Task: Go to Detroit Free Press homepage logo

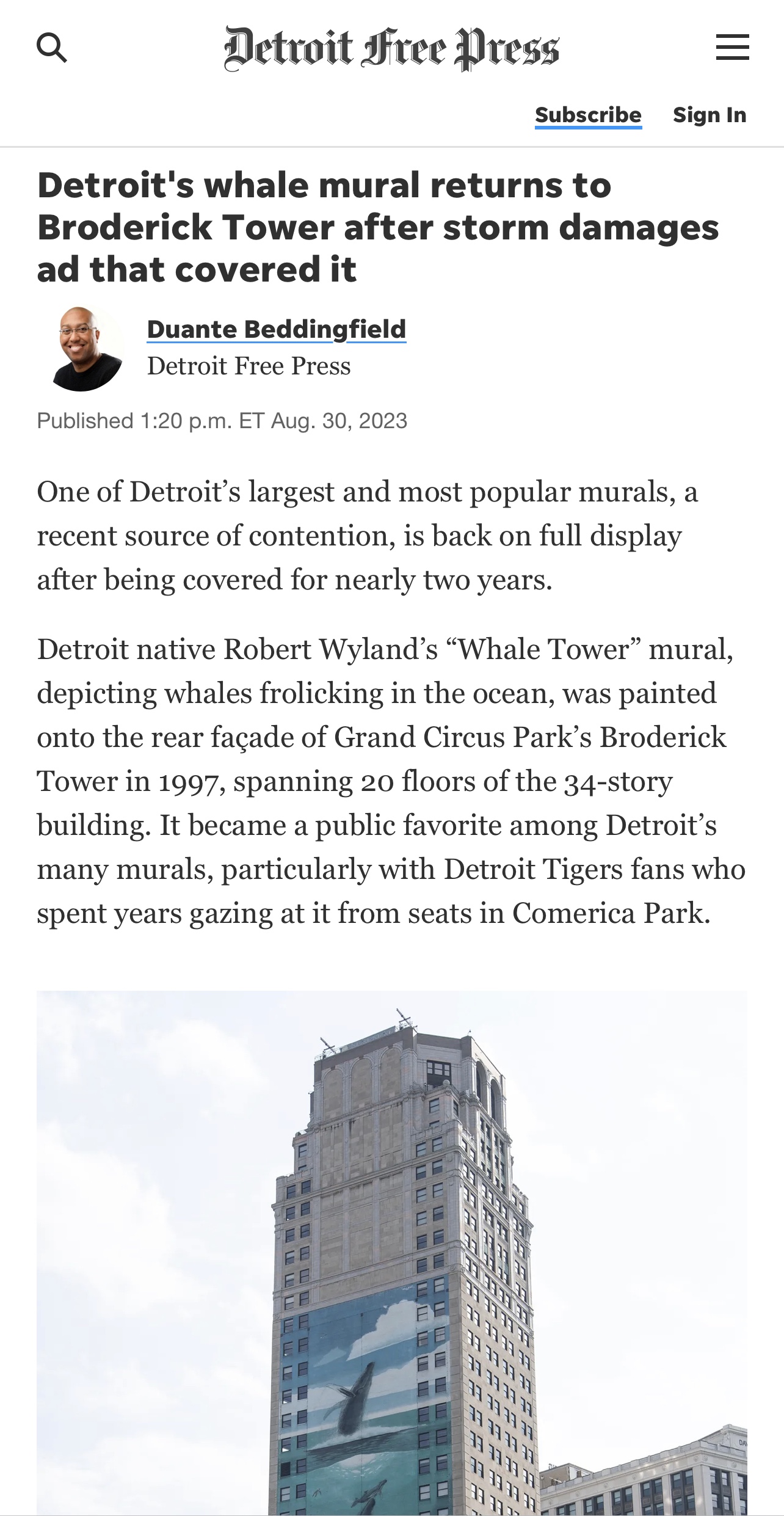Action: pos(391,48)
